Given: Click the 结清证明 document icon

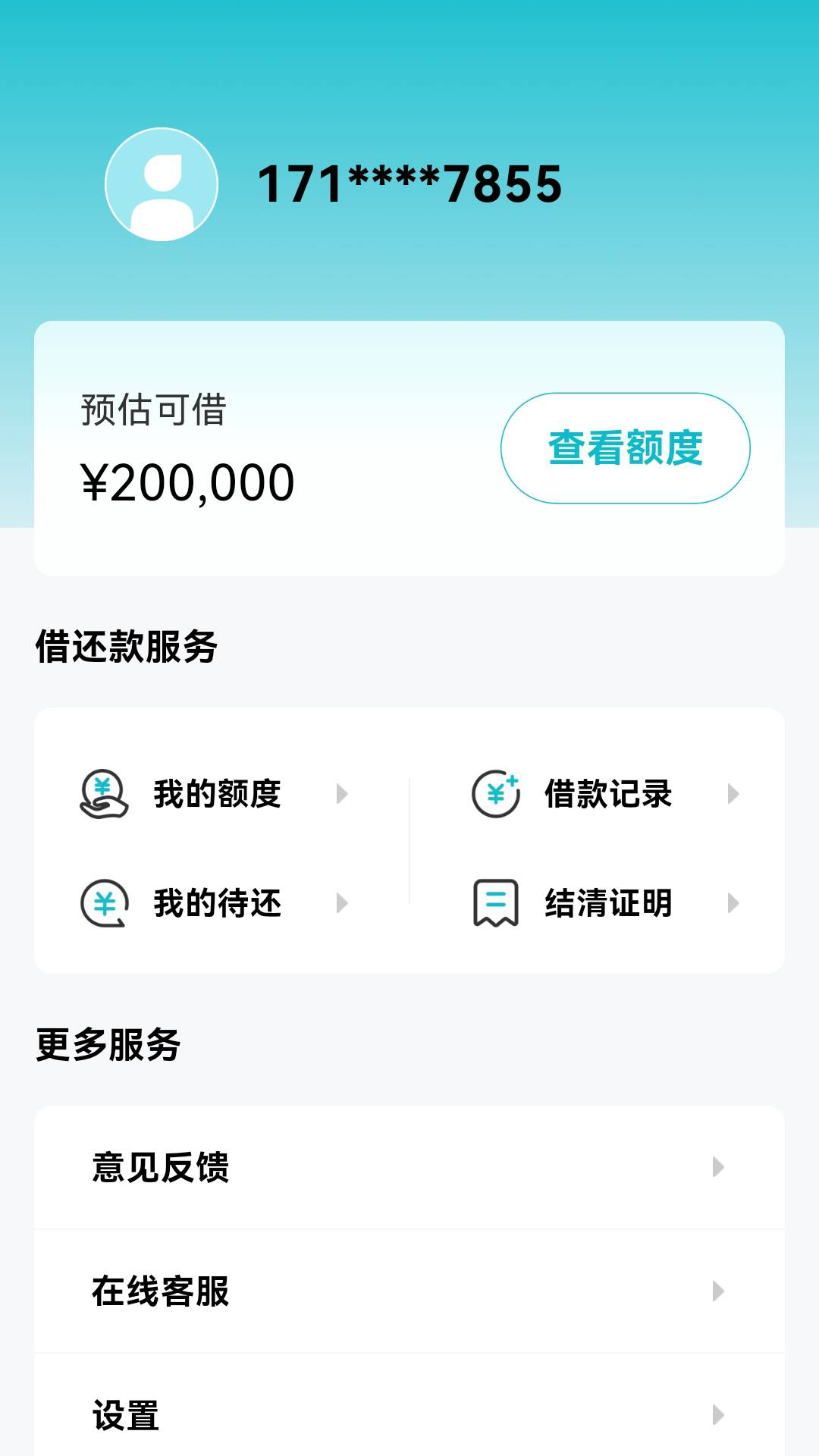Looking at the screenshot, I should (495, 902).
